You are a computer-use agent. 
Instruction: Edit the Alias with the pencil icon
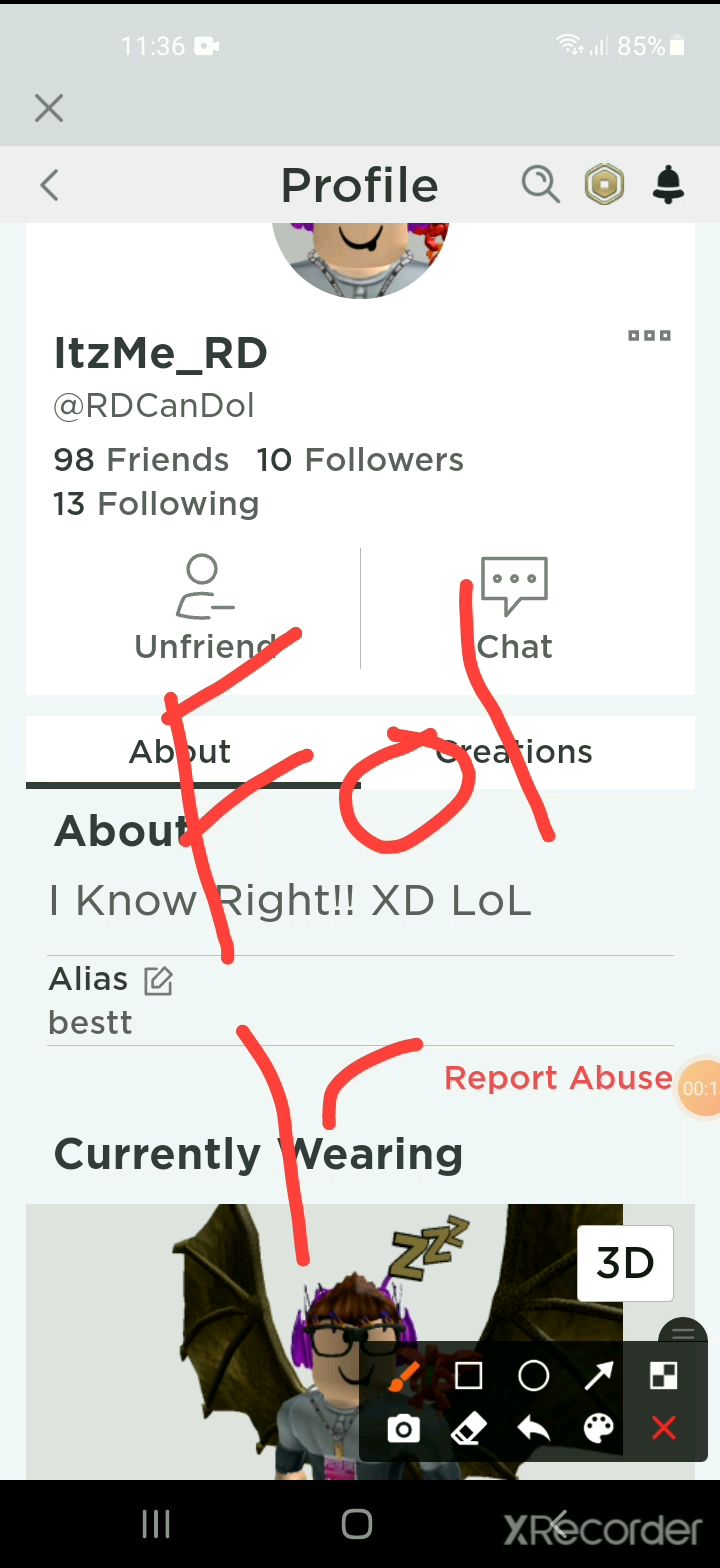[158, 981]
